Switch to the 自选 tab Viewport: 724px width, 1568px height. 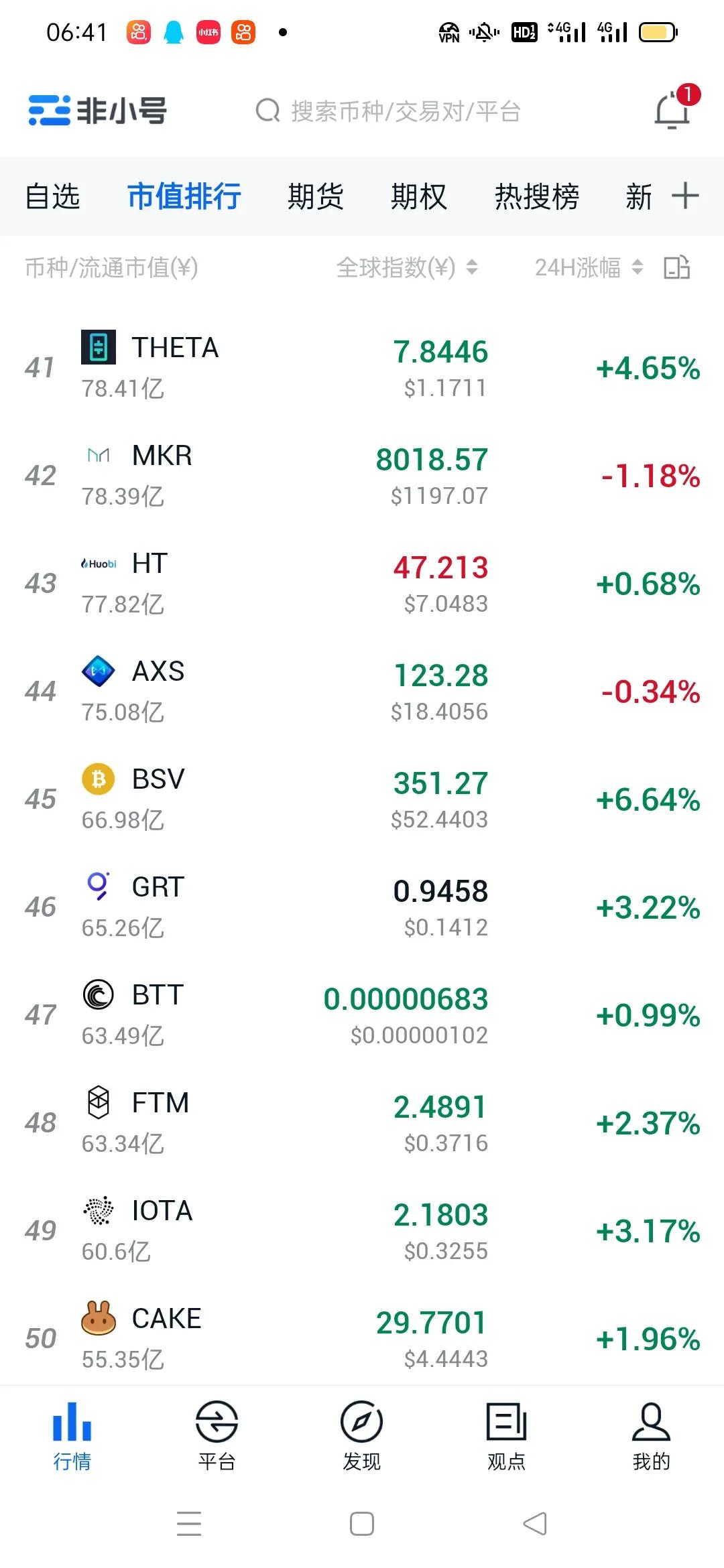(x=52, y=197)
